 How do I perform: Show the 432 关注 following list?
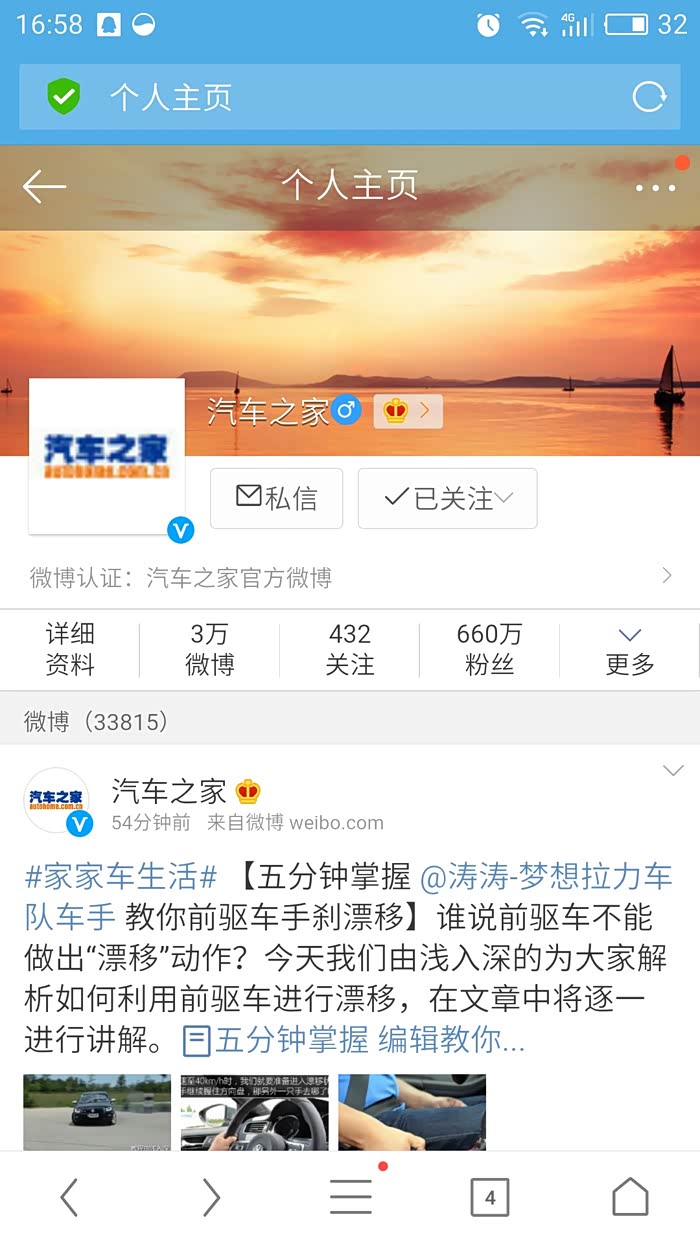tap(350, 649)
